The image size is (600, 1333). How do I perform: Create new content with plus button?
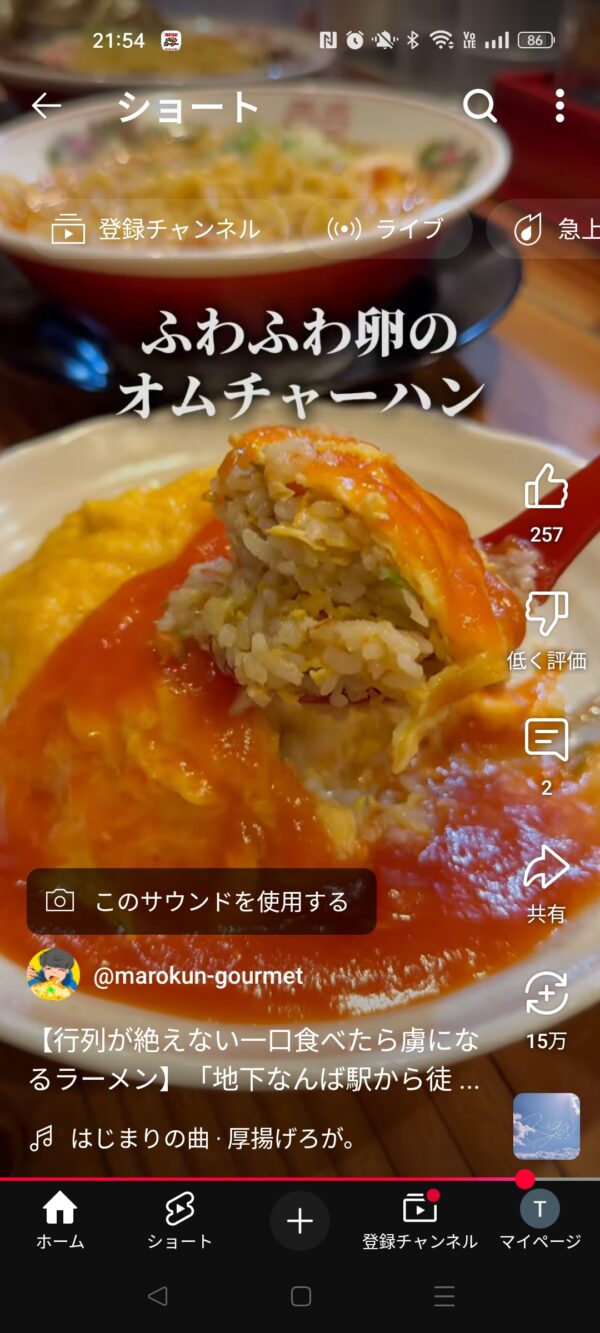coord(300,1221)
